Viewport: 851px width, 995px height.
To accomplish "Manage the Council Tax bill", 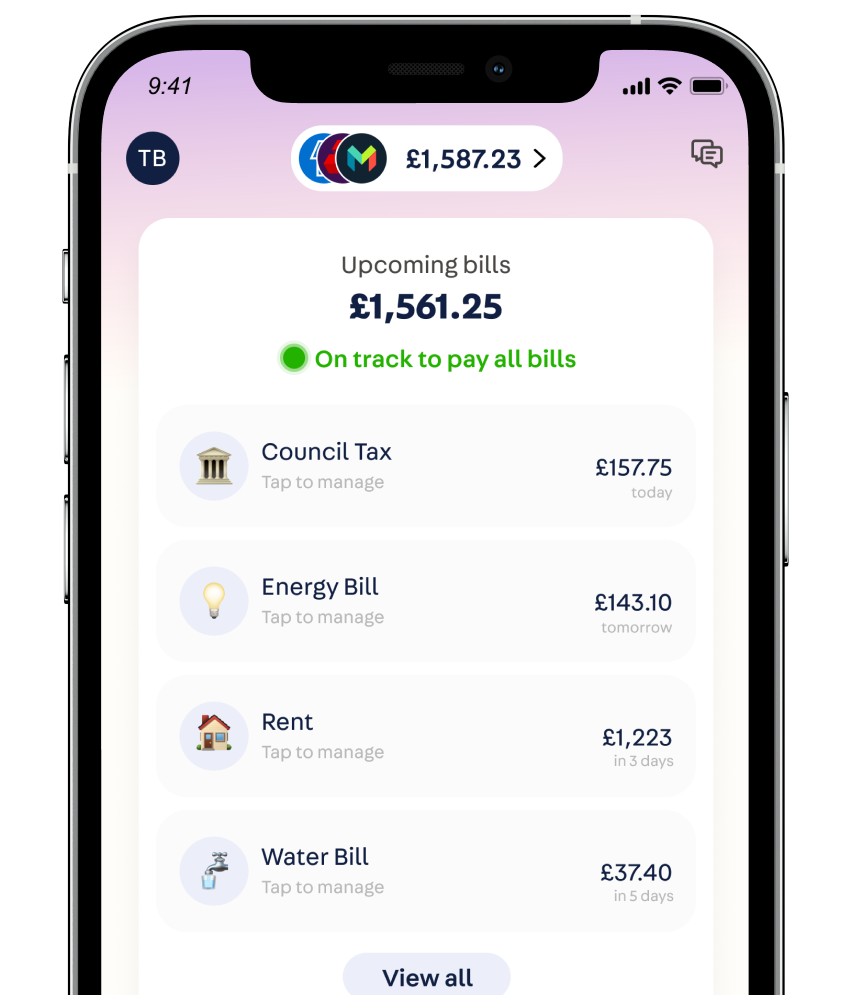I will click(x=426, y=466).
